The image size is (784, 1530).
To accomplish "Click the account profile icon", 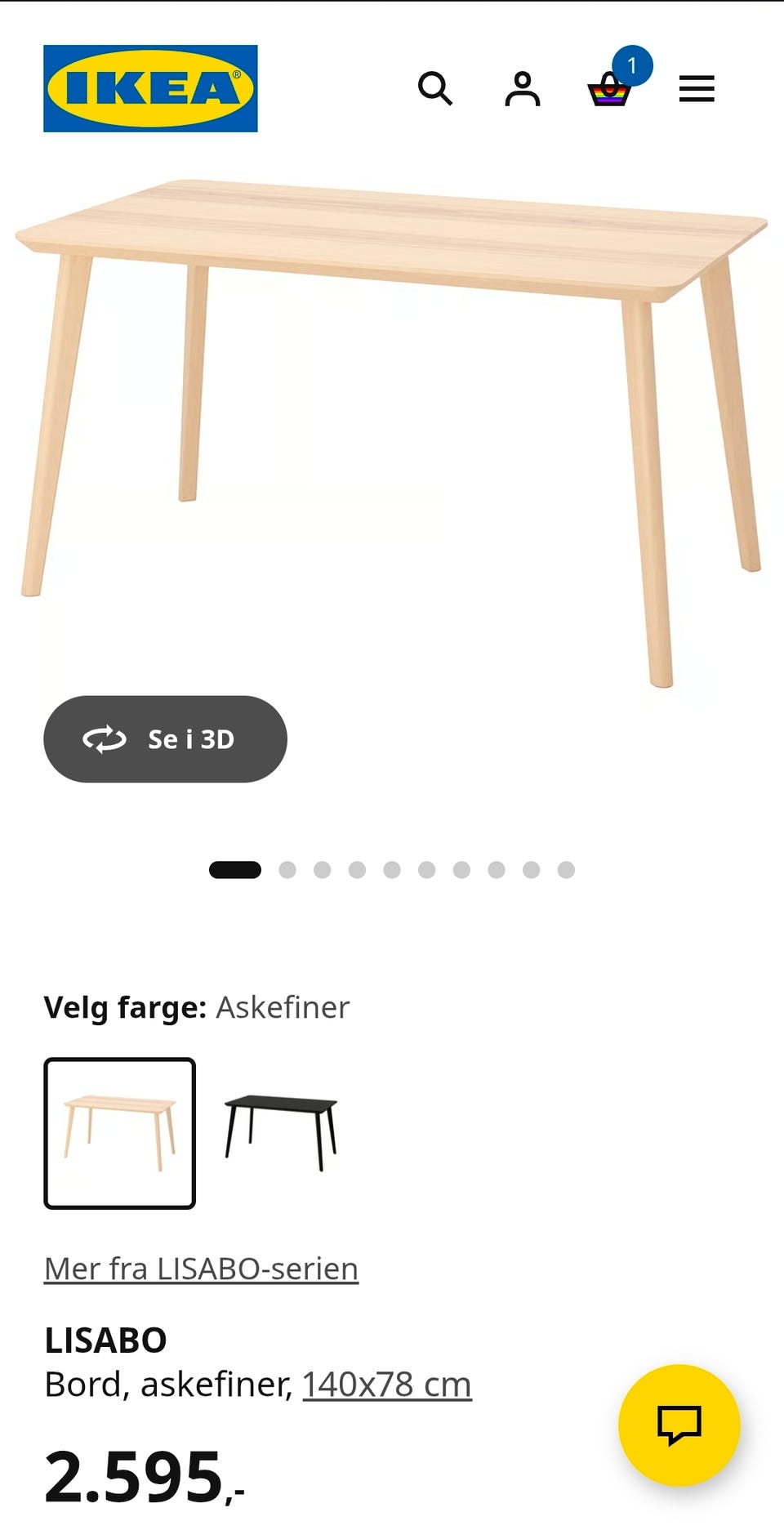I will coord(523,89).
